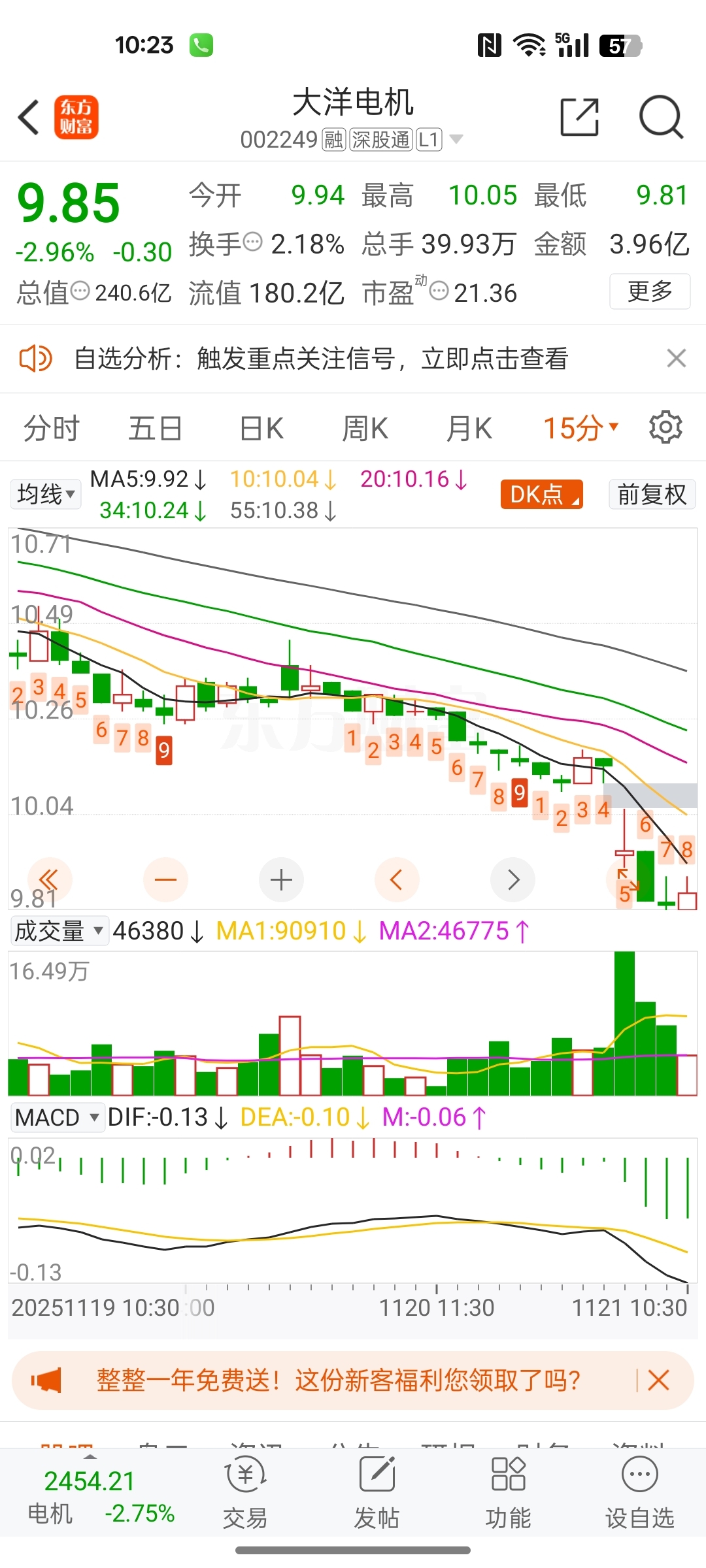Change the 前复权 adjustment option

click(x=652, y=494)
